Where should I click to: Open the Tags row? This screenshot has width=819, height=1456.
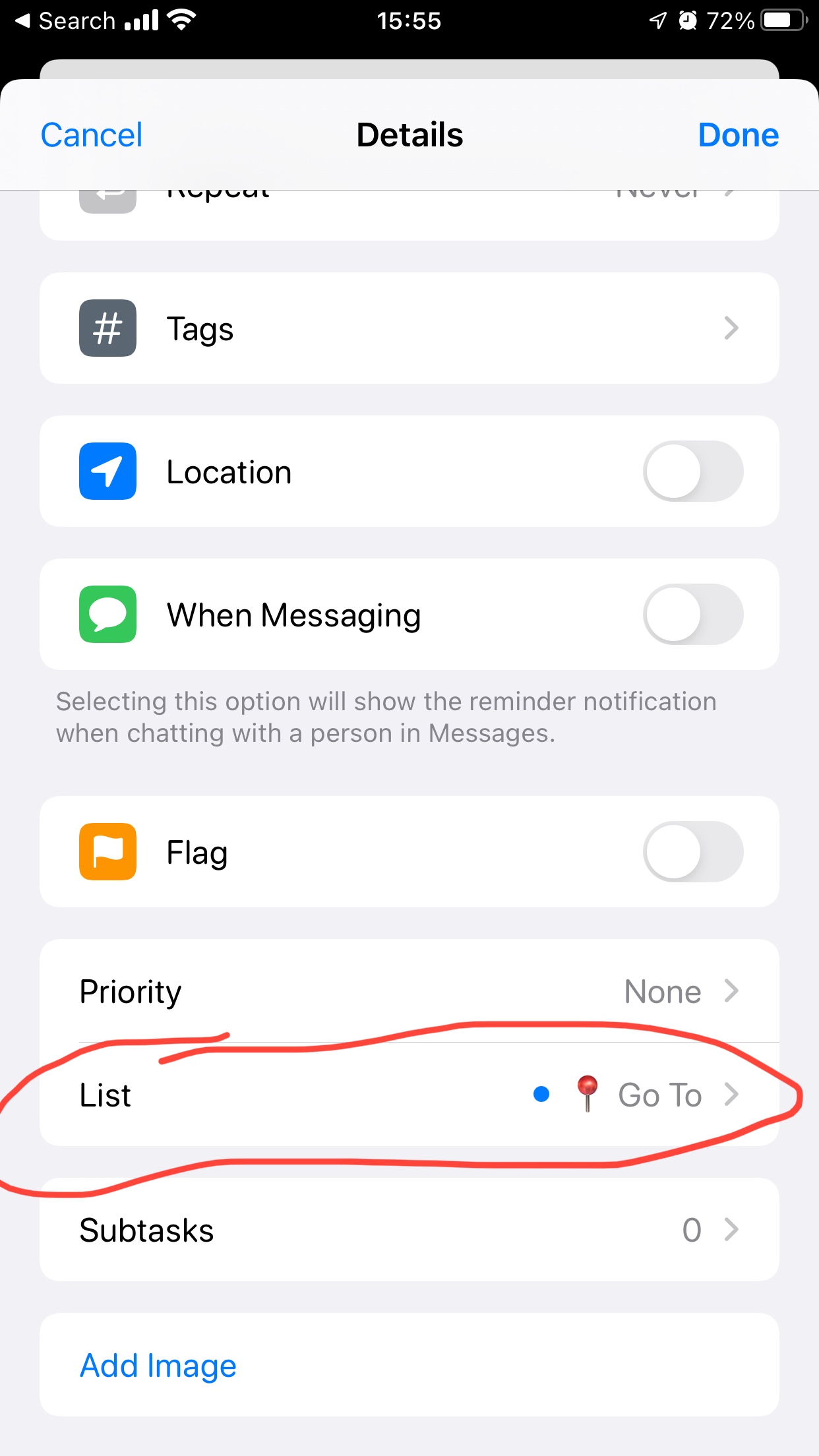click(409, 328)
